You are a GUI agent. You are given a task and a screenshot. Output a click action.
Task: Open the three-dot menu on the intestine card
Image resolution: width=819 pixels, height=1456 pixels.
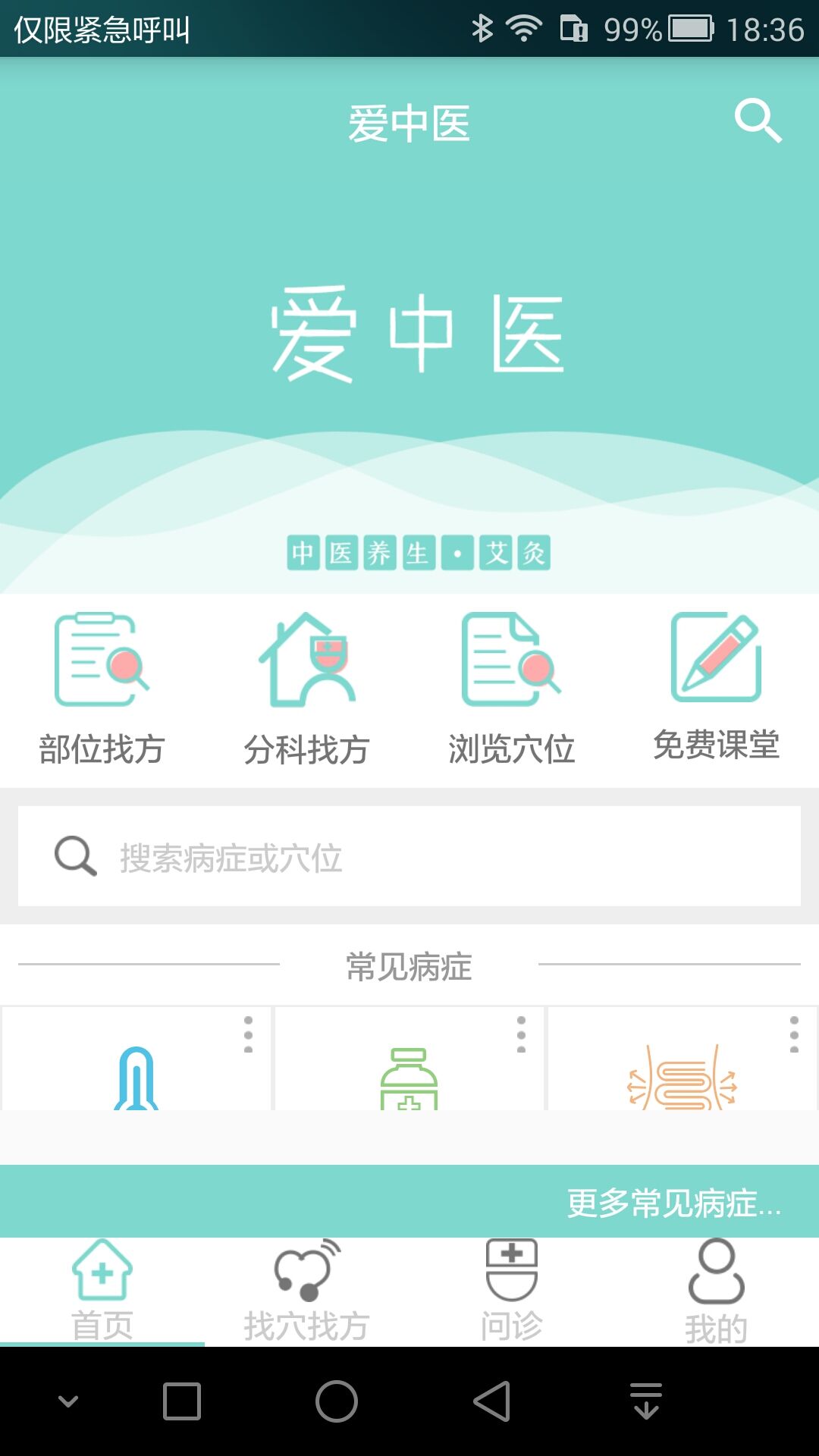(x=794, y=1034)
